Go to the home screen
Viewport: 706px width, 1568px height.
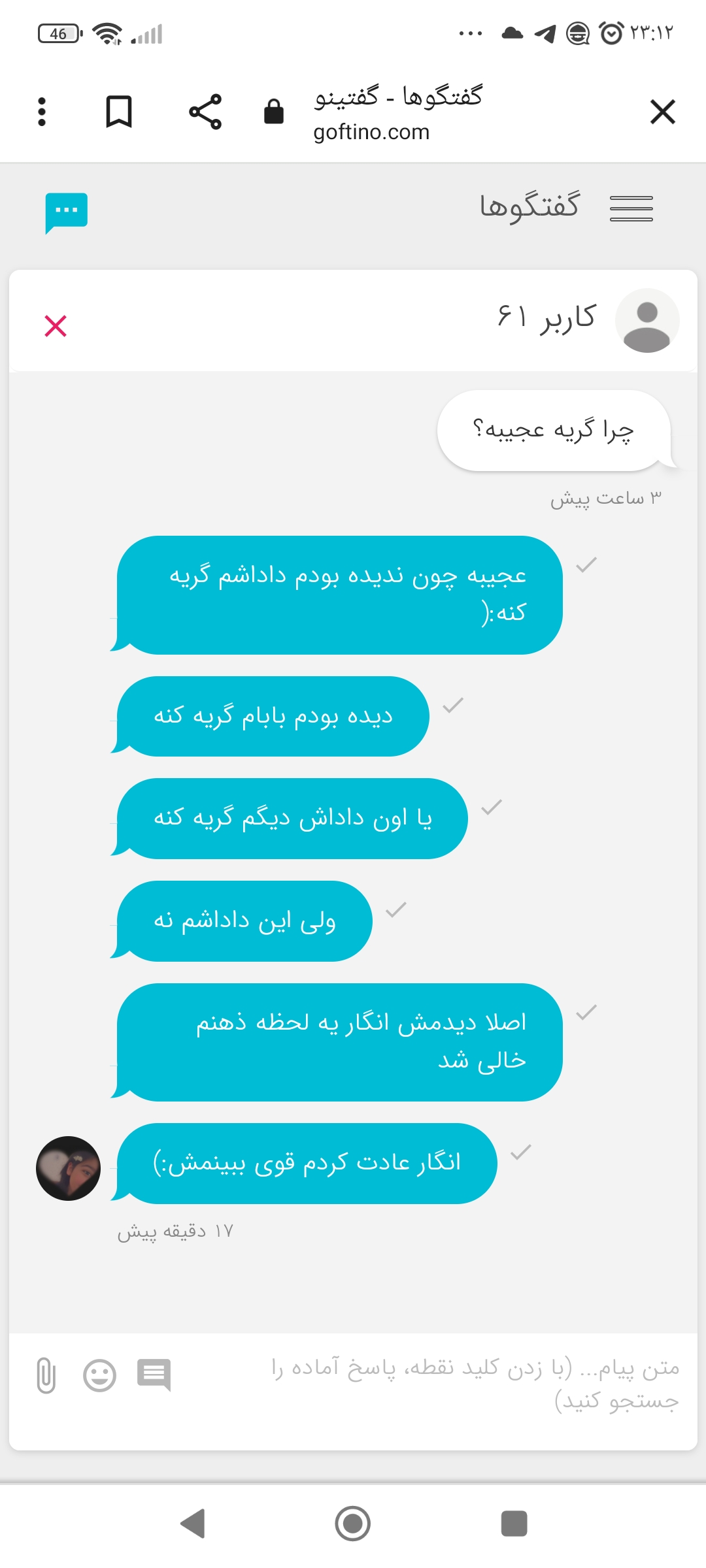pyautogui.click(x=353, y=1524)
